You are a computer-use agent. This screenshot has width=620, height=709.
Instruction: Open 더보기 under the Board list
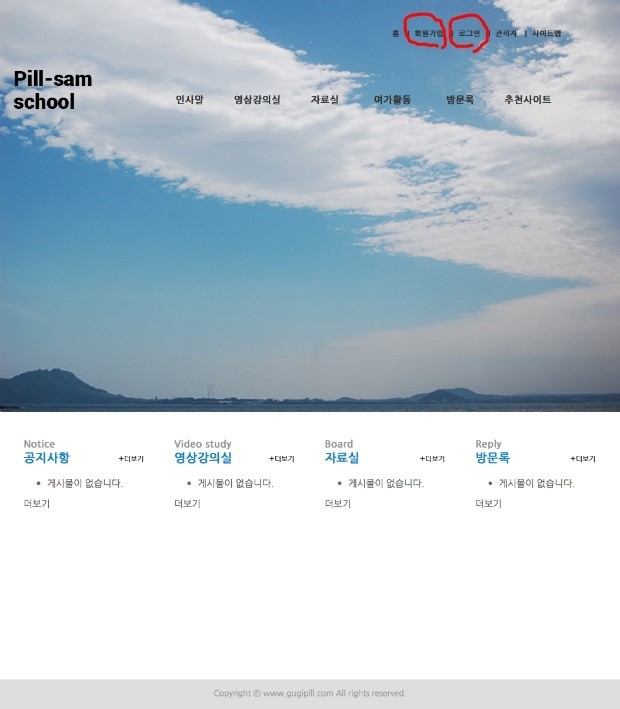point(338,504)
